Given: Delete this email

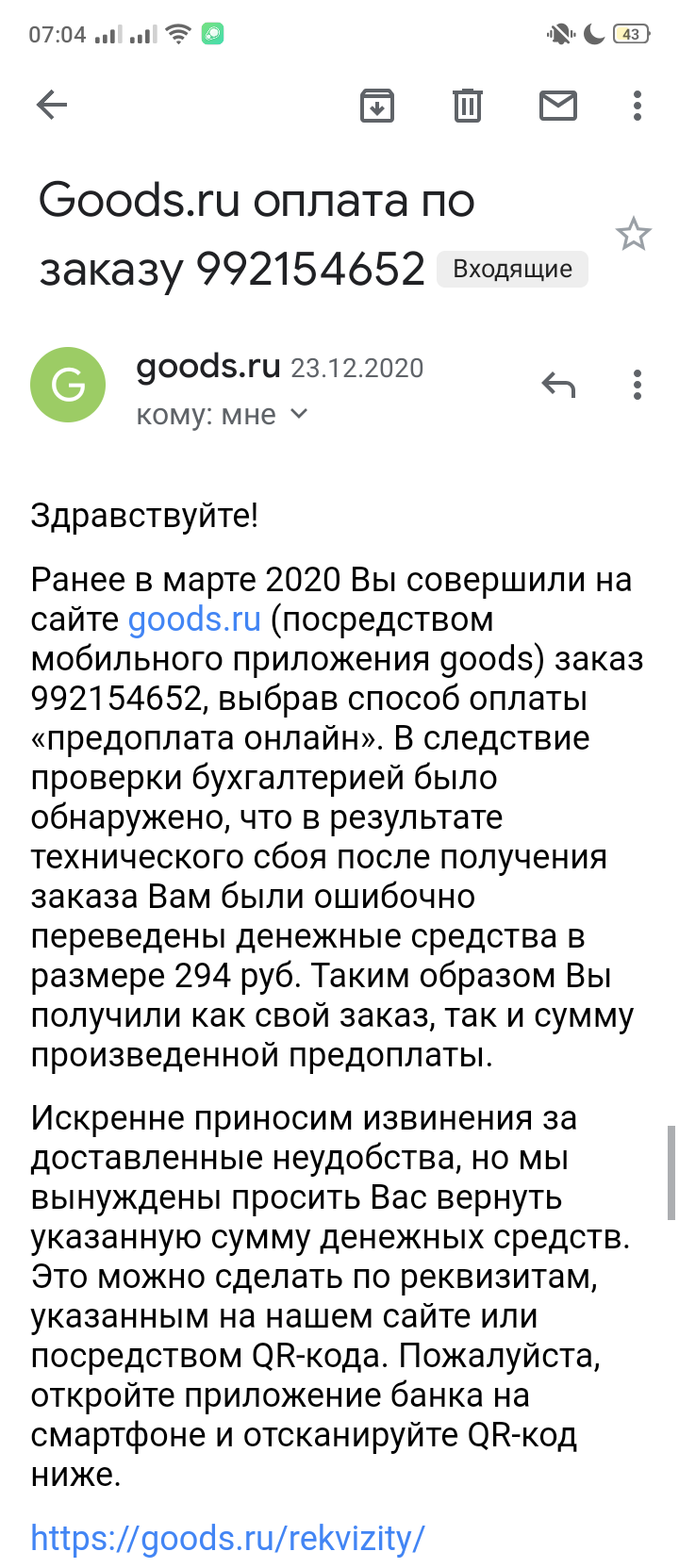Looking at the screenshot, I should tap(468, 106).
